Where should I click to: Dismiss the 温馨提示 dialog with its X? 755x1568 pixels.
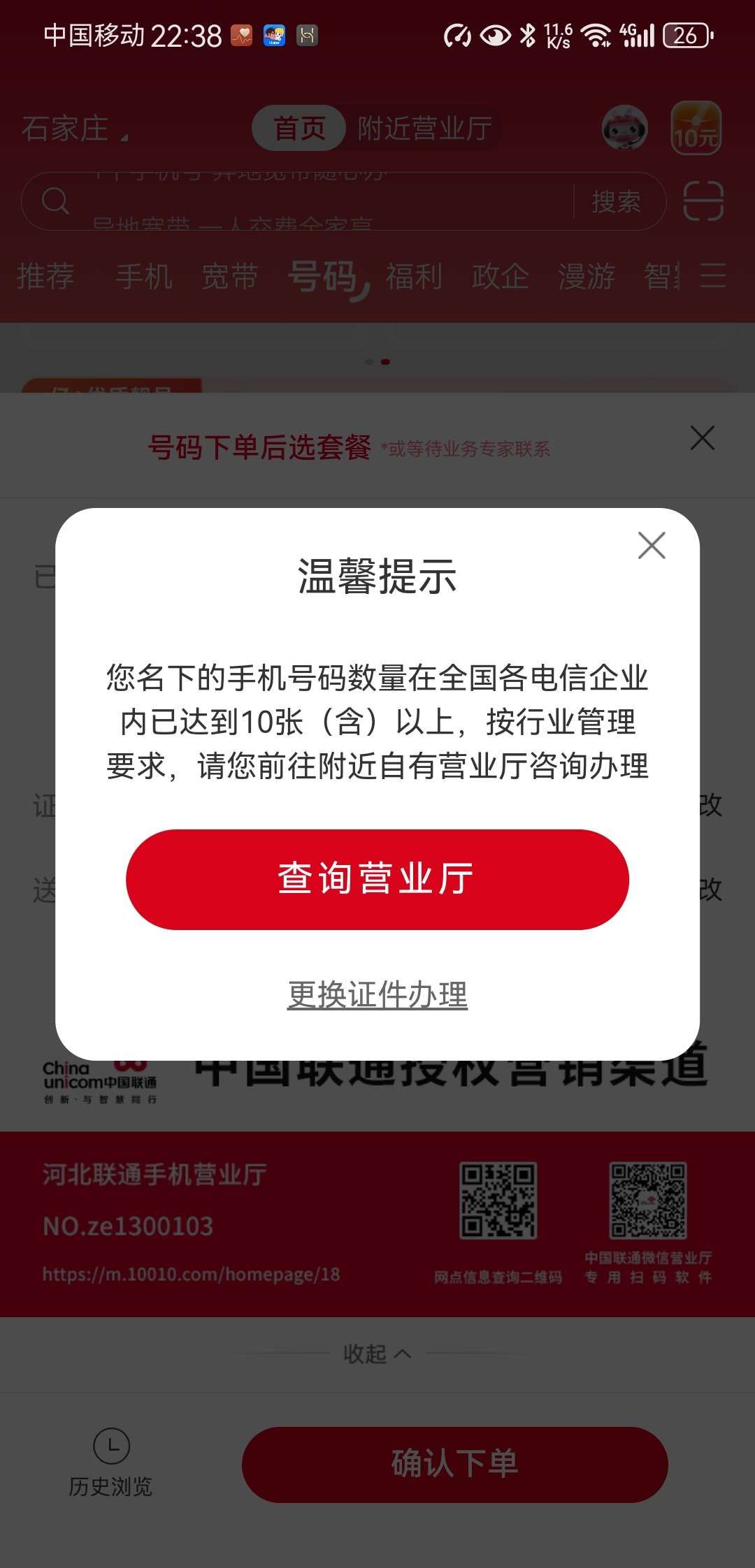[652, 546]
